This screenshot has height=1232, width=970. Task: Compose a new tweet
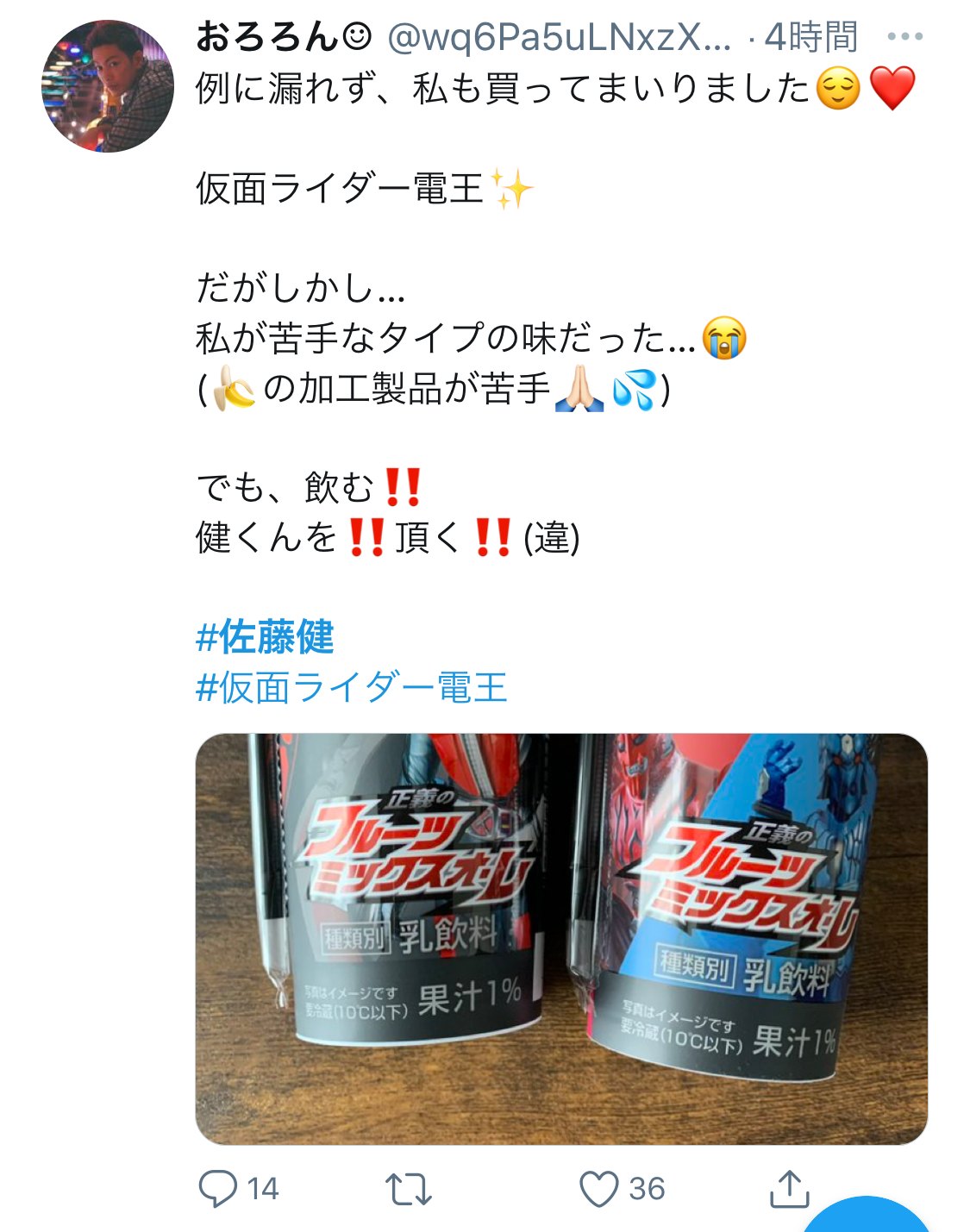coord(867,1217)
